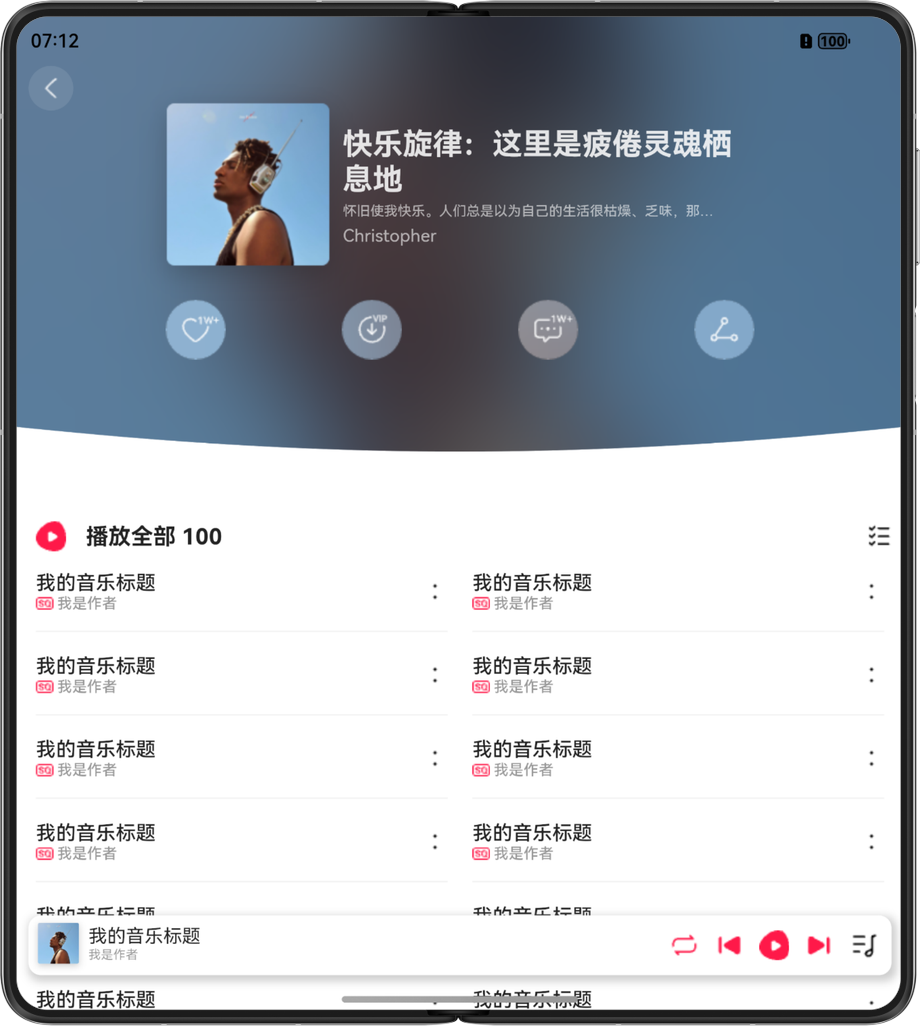Image resolution: width=920 pixels, height=1026 pixels.
Task: Open the playlist comments icon
Action: [548, 330]
